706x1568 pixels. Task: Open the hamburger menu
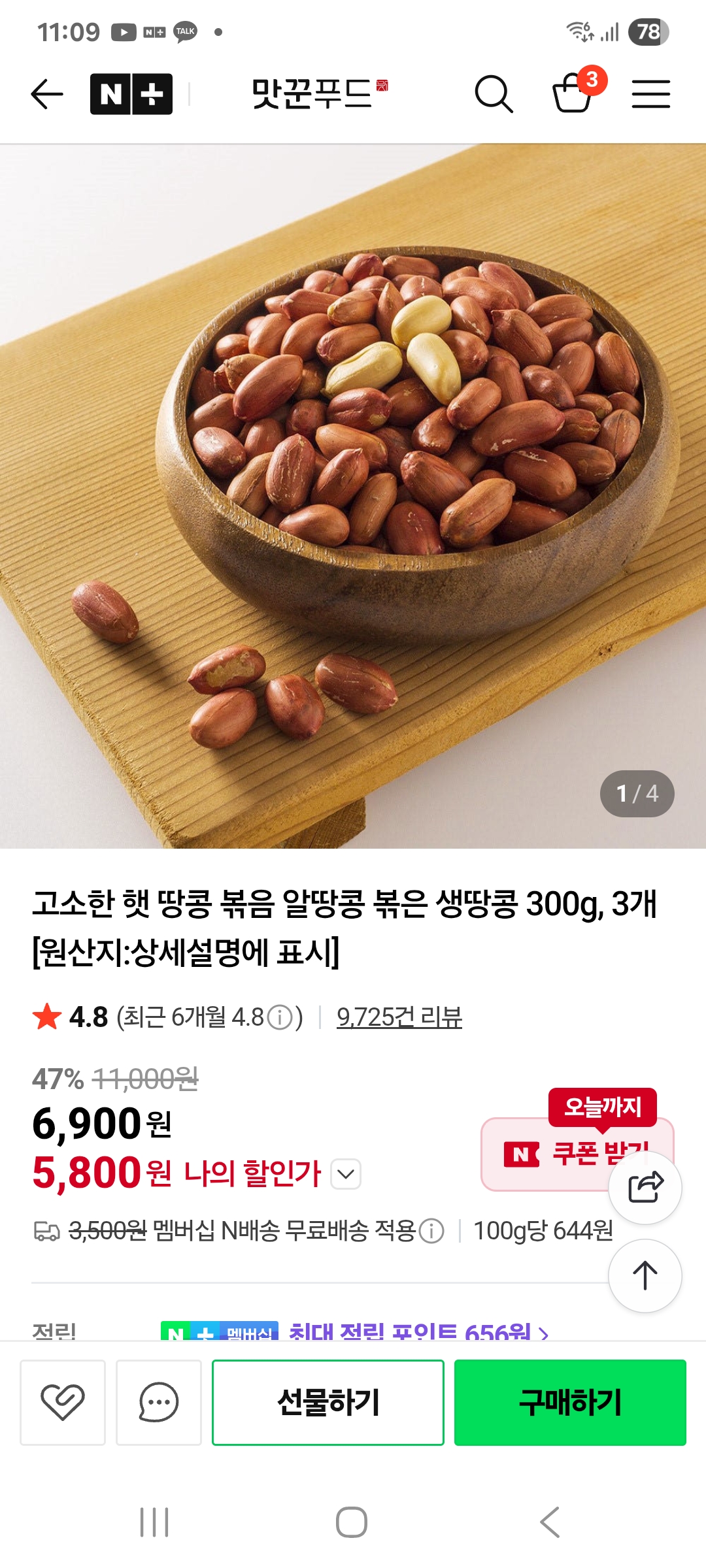[650, 94]
